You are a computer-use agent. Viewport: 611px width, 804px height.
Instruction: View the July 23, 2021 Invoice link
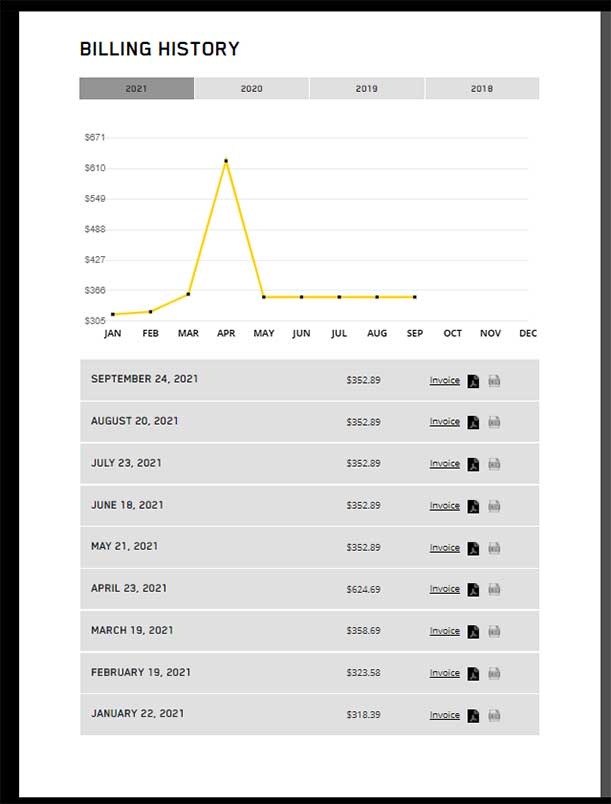[x=444, y=464]
